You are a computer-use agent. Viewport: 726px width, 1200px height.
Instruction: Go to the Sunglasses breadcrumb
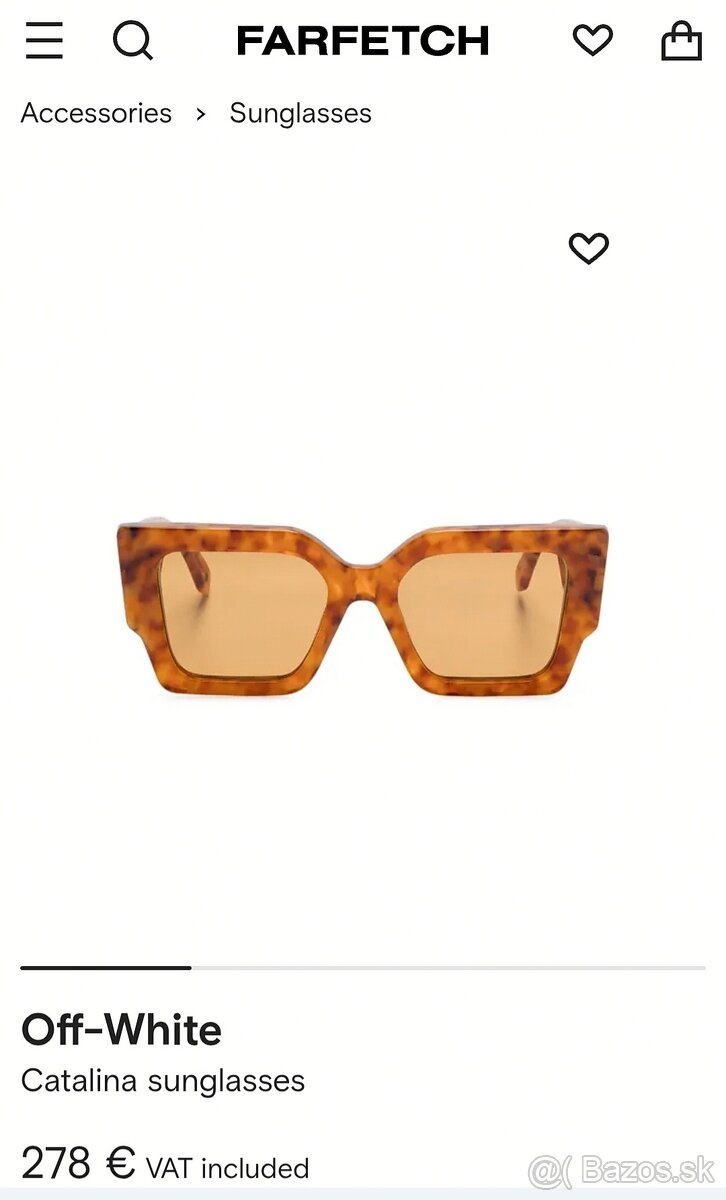300,113
